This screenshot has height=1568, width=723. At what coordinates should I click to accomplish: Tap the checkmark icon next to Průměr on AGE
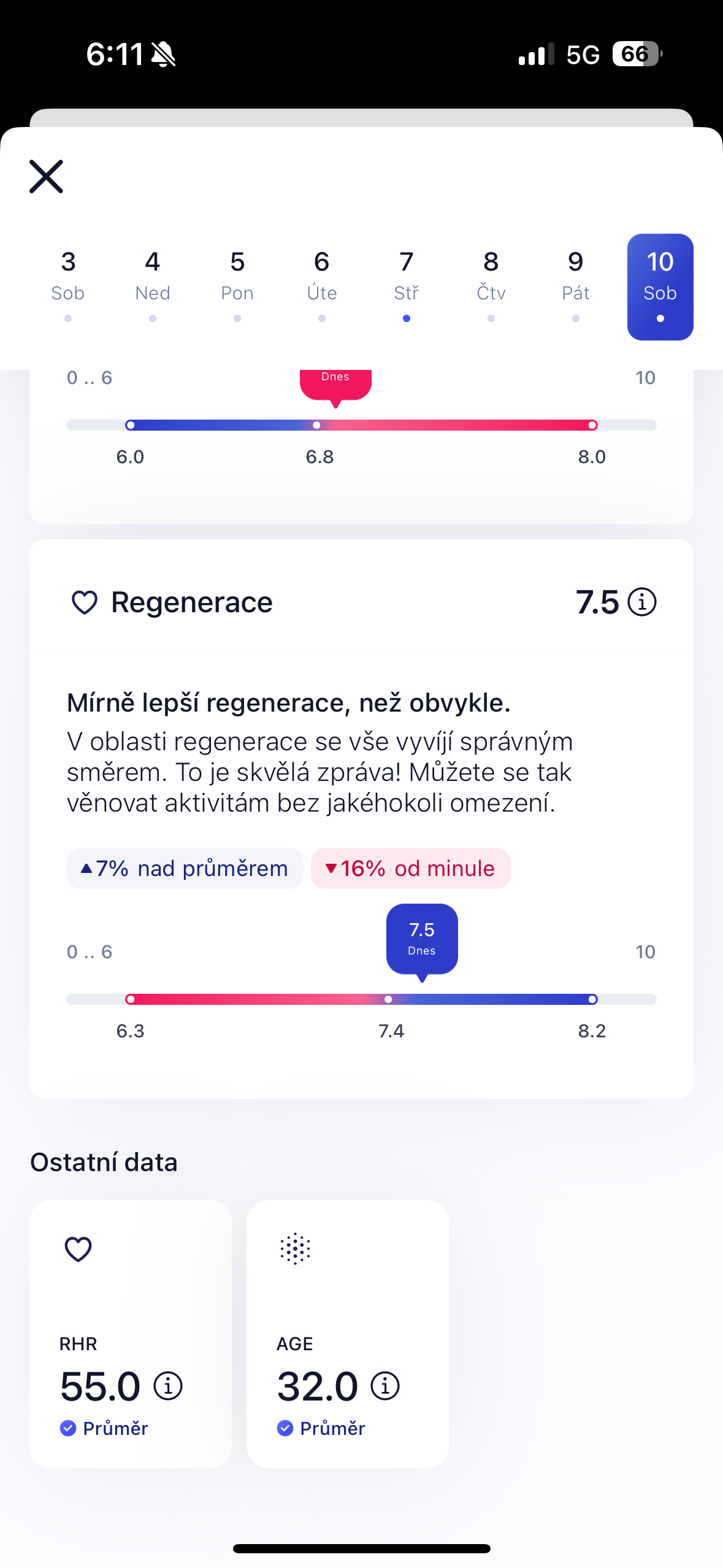285,1428
